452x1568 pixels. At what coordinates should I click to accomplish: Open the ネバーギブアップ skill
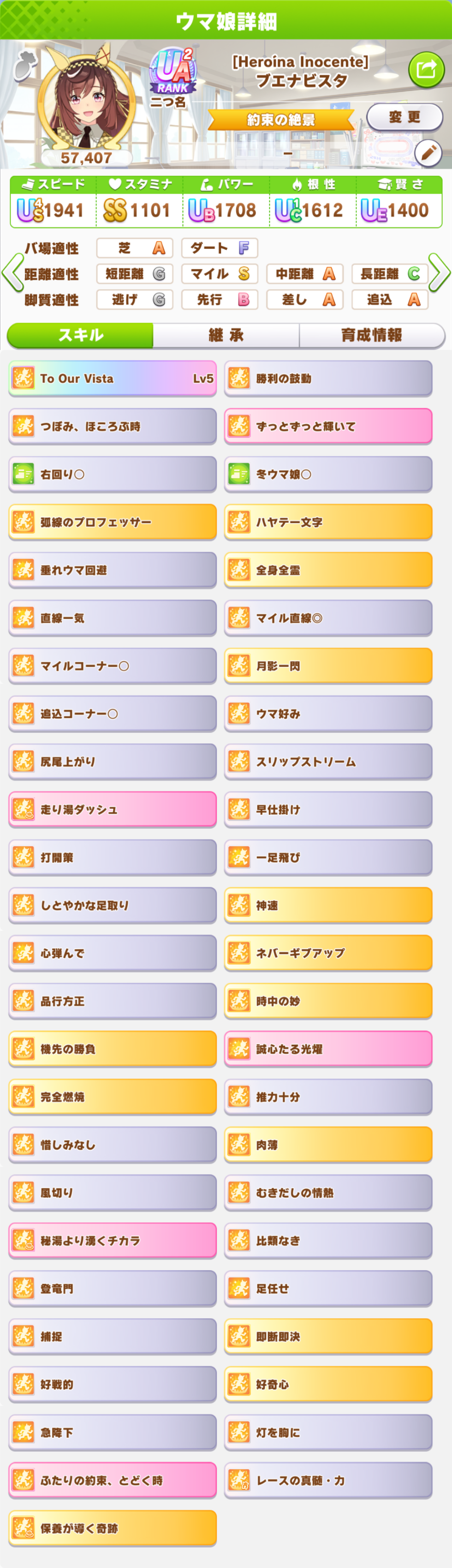pos(328,953)
